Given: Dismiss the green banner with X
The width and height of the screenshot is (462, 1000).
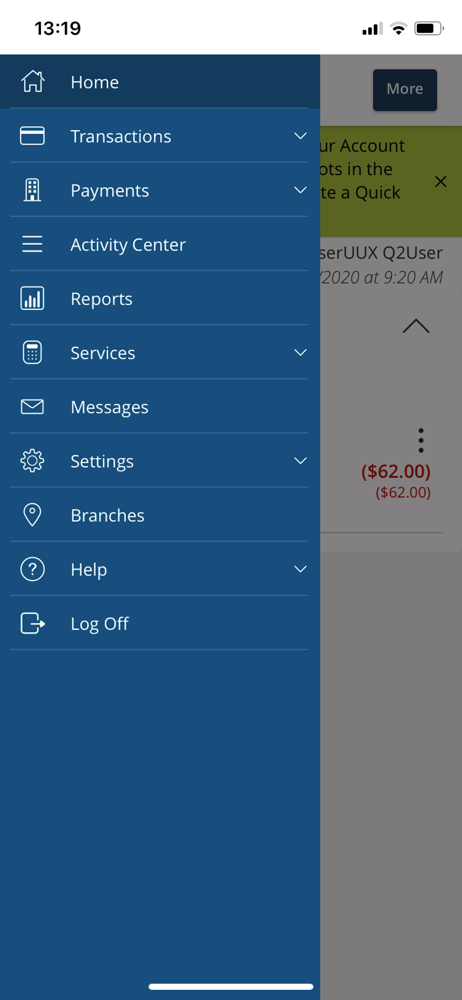Looking at the screenshot, I should (440, 182).
